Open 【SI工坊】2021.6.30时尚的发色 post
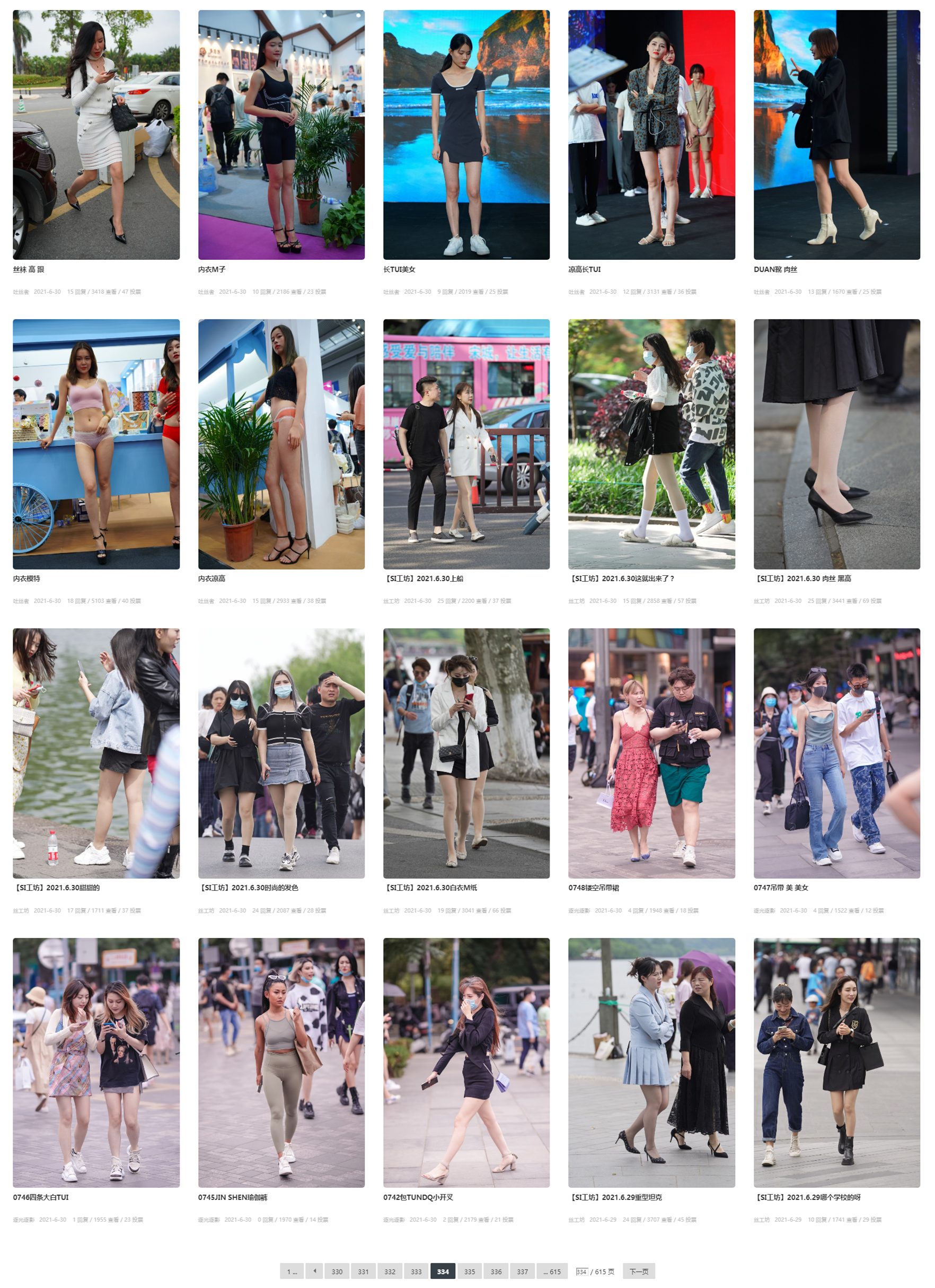This screenshot has width=935, height=1288. pyautogui.click(x=248, y=887)
